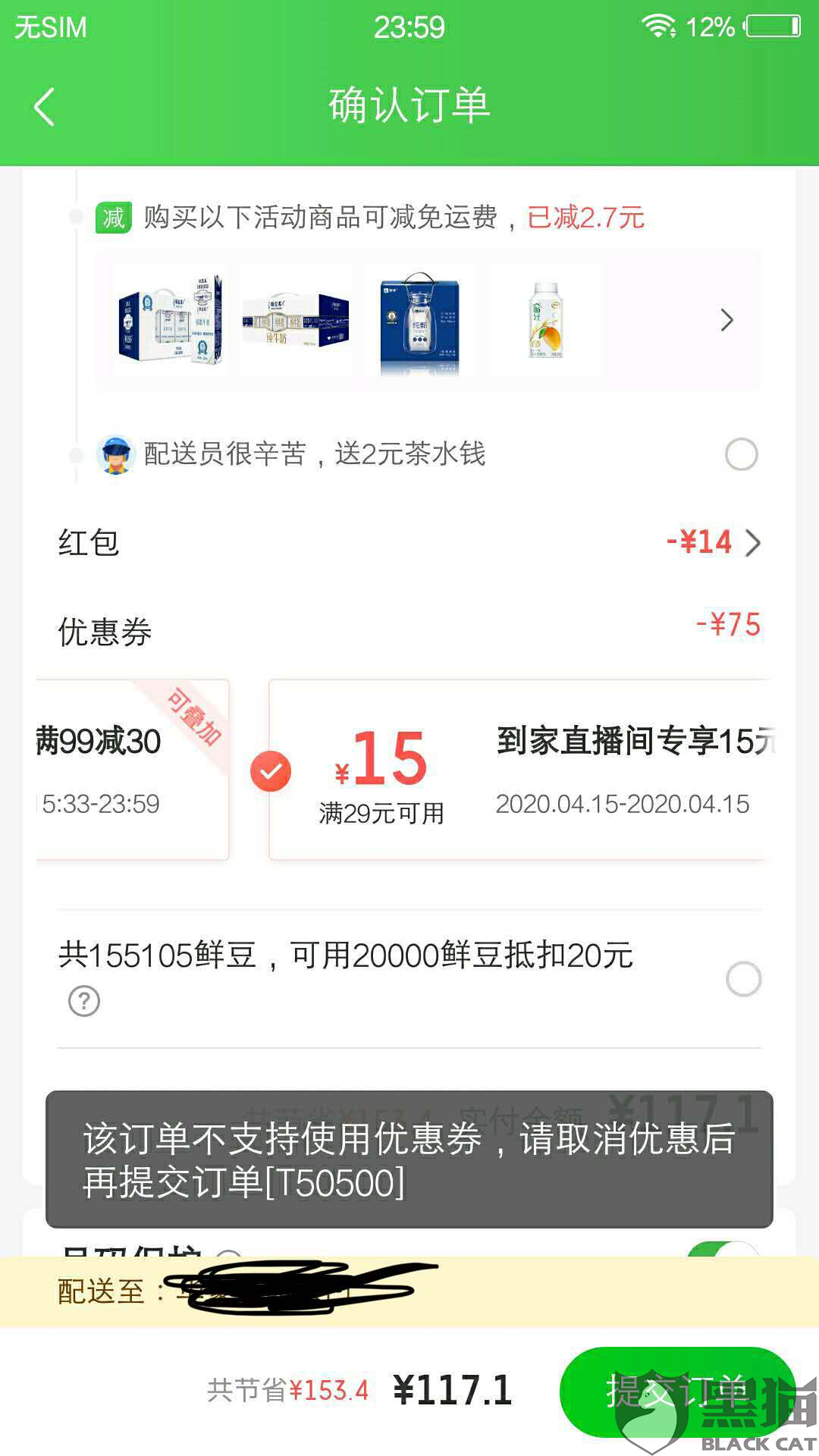Viewport: 819px width, 1456px height.
Task: Select the 2元茶水钱 tip for the courier
Action: (x=741, y=454)
